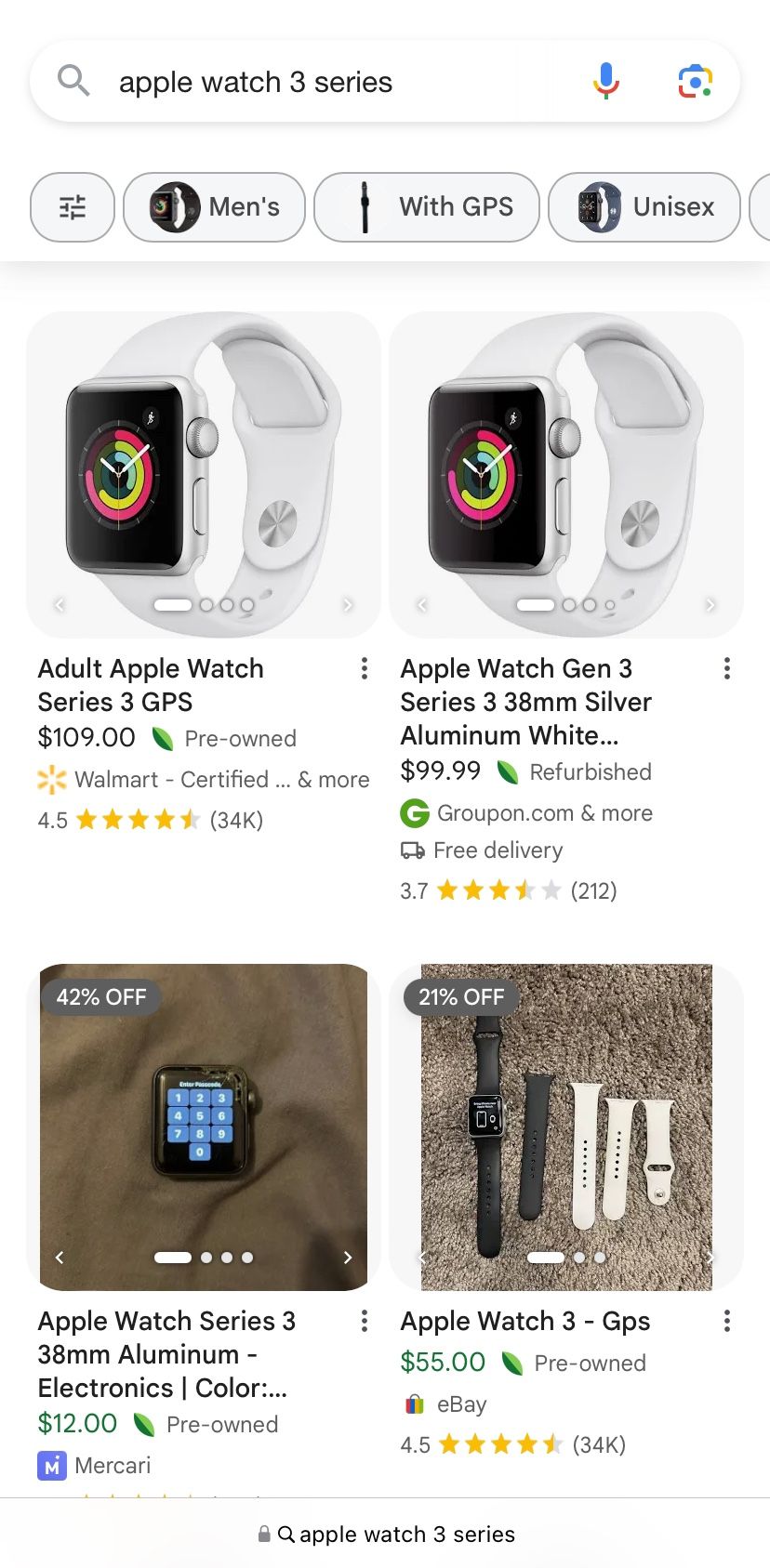Click the Mercari icon

(52, 1465)
